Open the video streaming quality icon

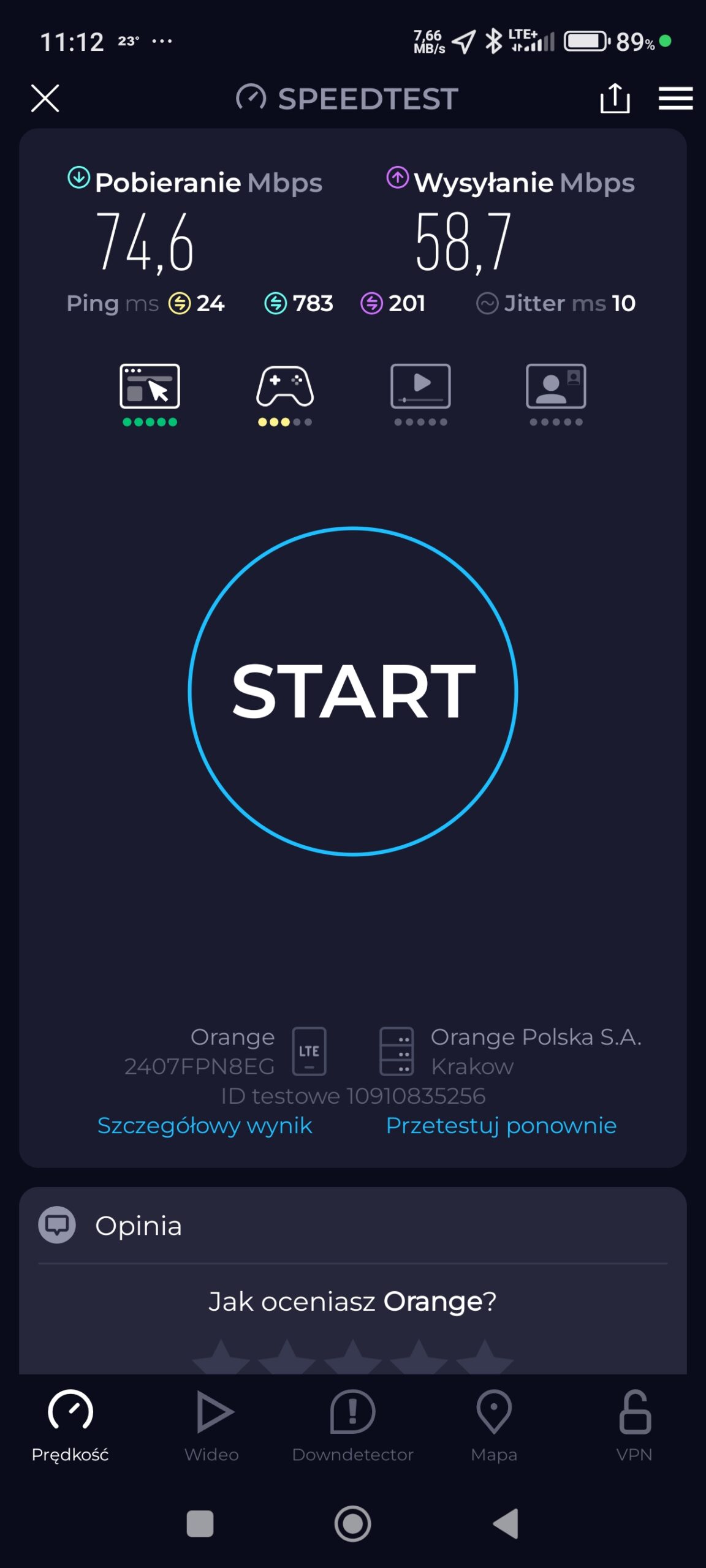pos(420,387)
